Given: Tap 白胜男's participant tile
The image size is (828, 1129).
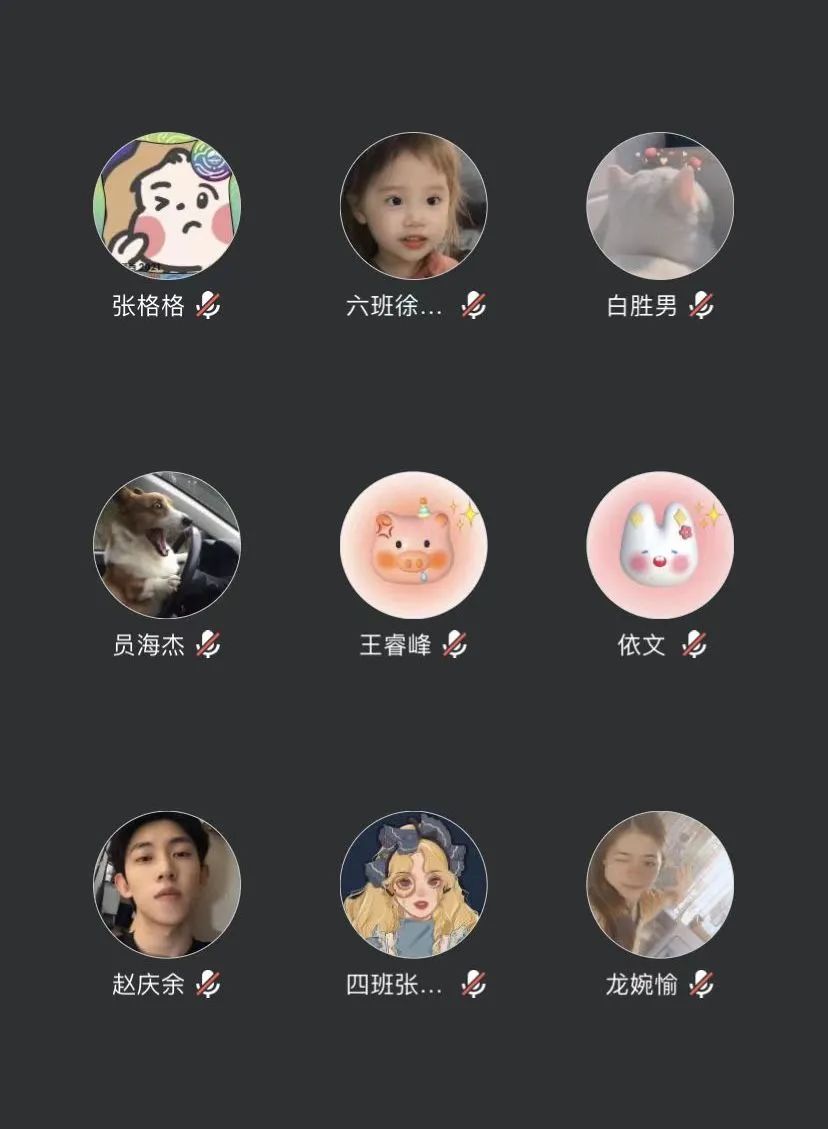Looking at the screenshot, I should pos(660,206).
